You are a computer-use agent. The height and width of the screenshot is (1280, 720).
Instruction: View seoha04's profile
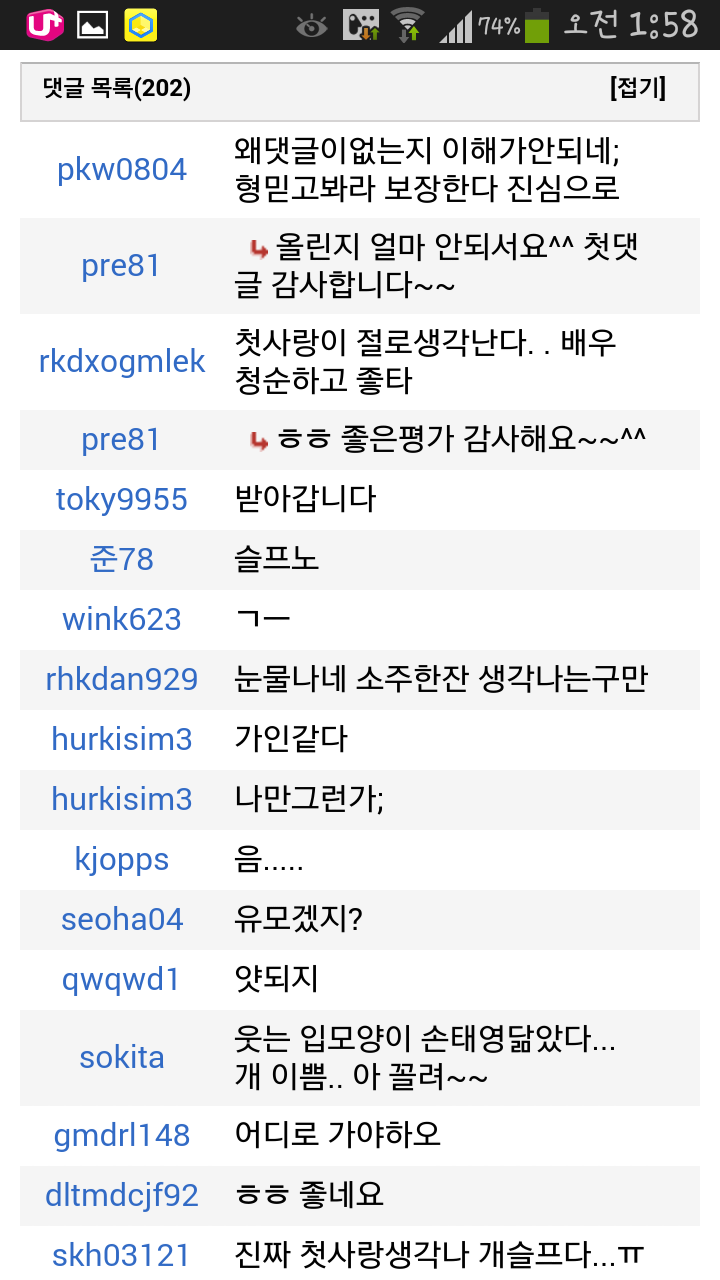coord(122,919)
